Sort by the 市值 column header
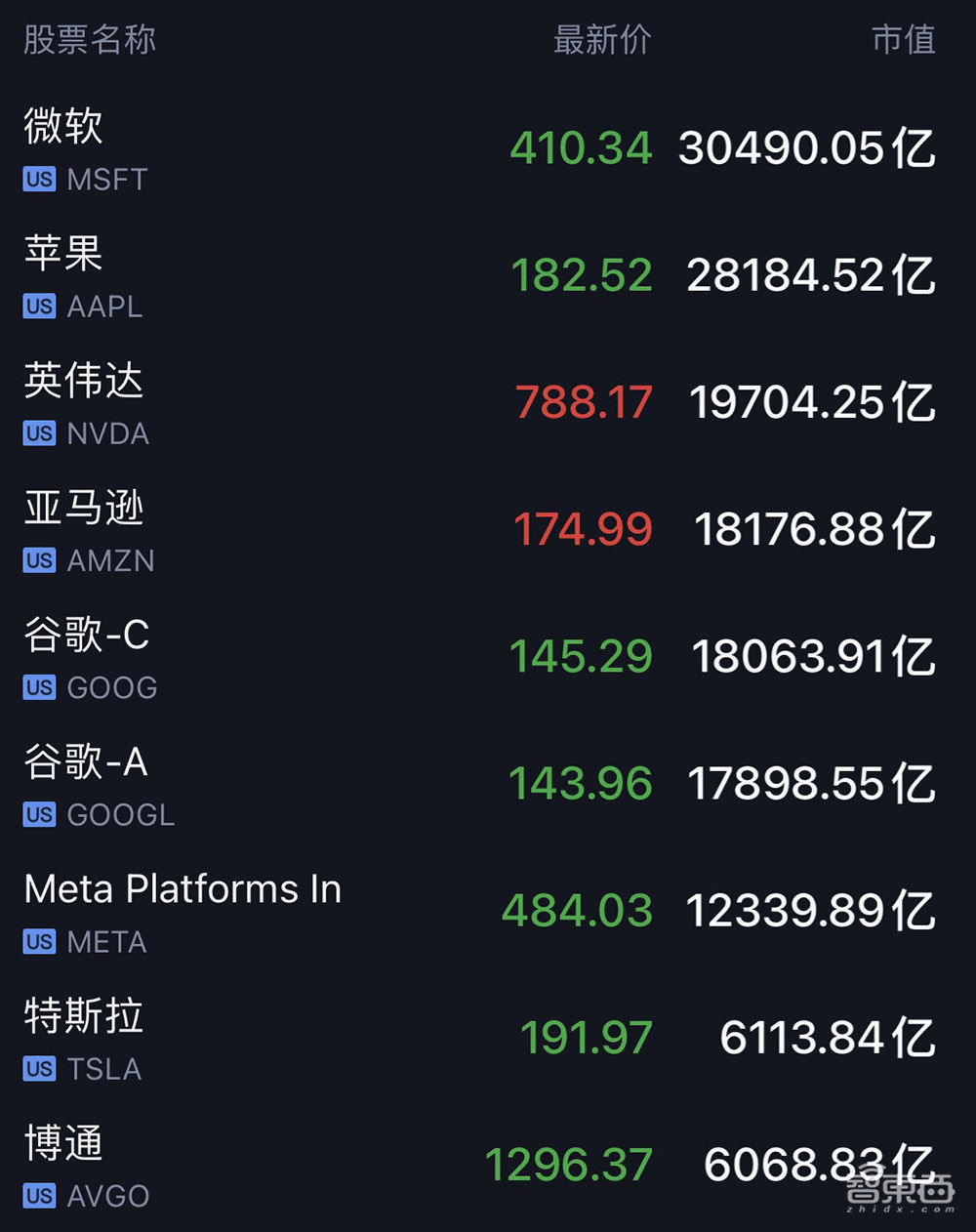Viewport: 976px width, 1232px height. 903,39
